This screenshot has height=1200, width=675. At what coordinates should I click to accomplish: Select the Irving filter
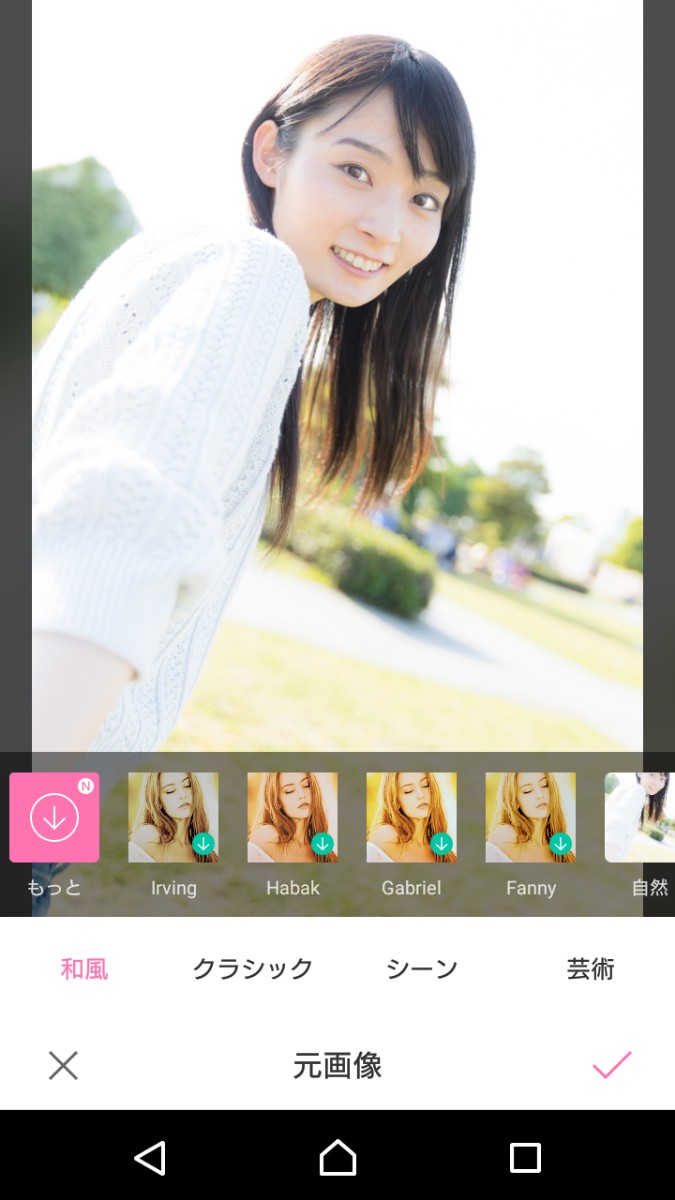(173, 817)
